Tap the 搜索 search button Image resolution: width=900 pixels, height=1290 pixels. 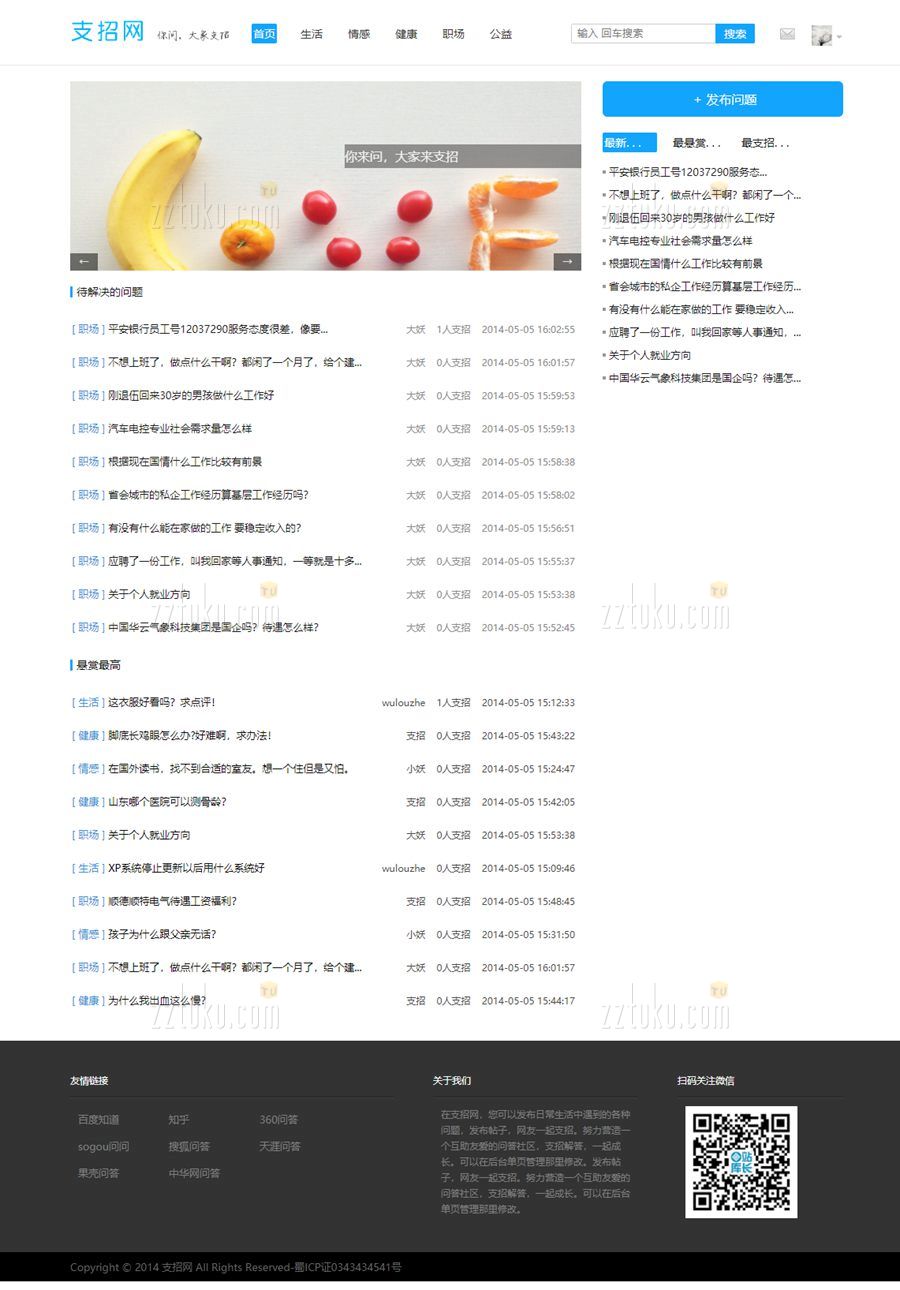click(x=735, y=34)
